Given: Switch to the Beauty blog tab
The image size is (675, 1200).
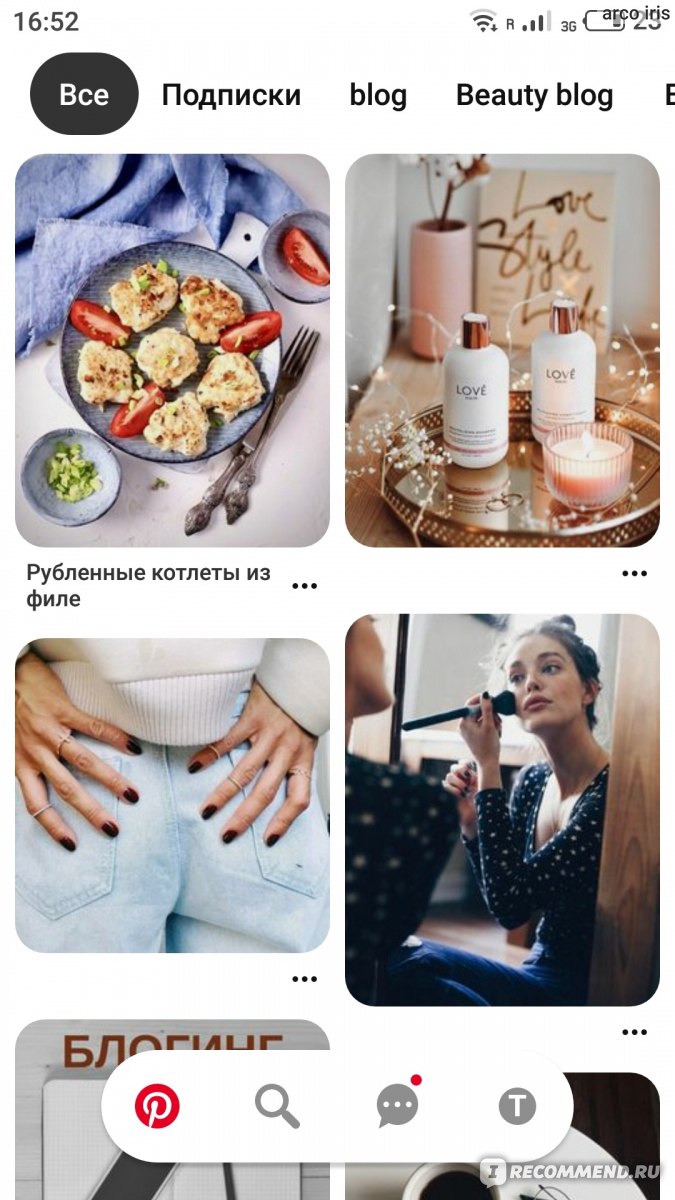Looking at the screenshot, I should pos(534,95).
